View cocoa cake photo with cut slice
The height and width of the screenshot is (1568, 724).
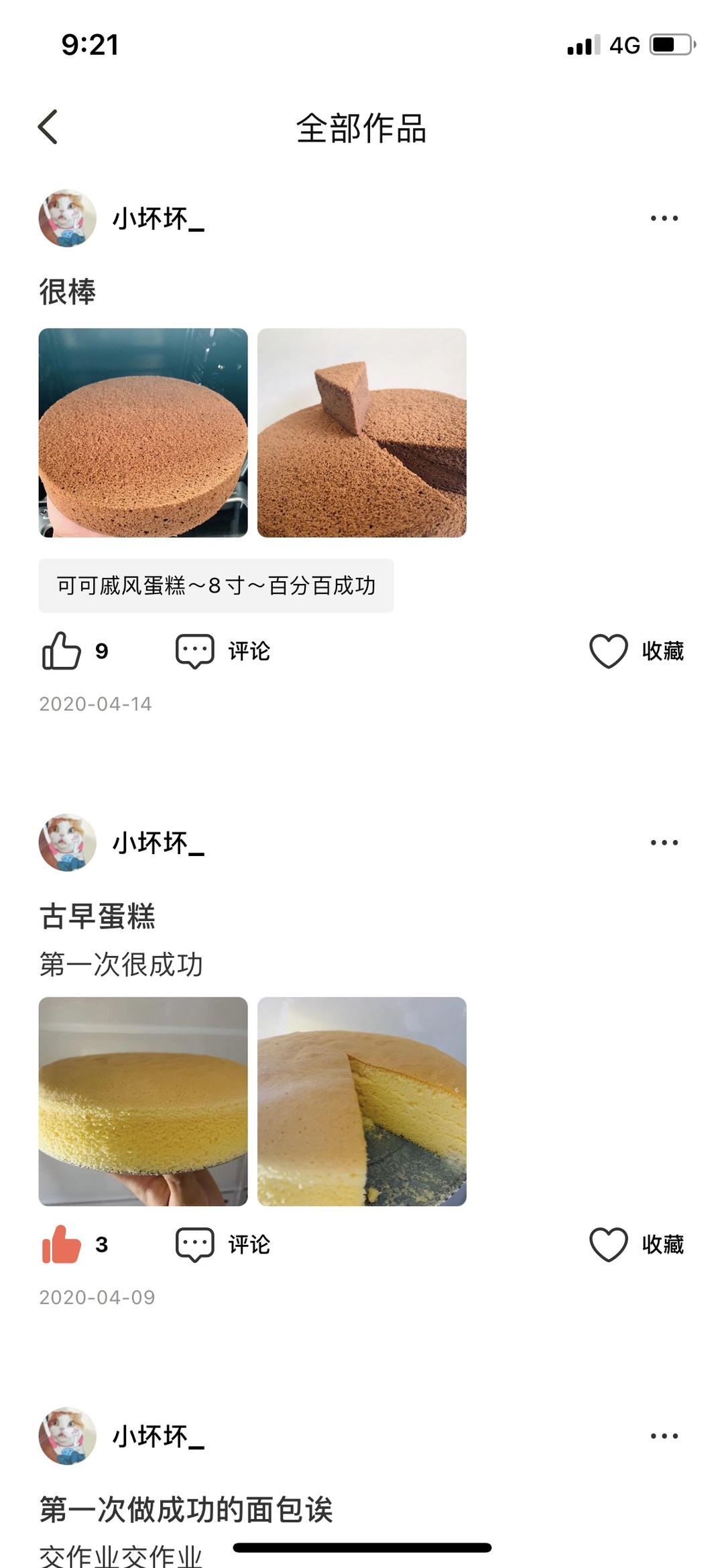[361, 432]
